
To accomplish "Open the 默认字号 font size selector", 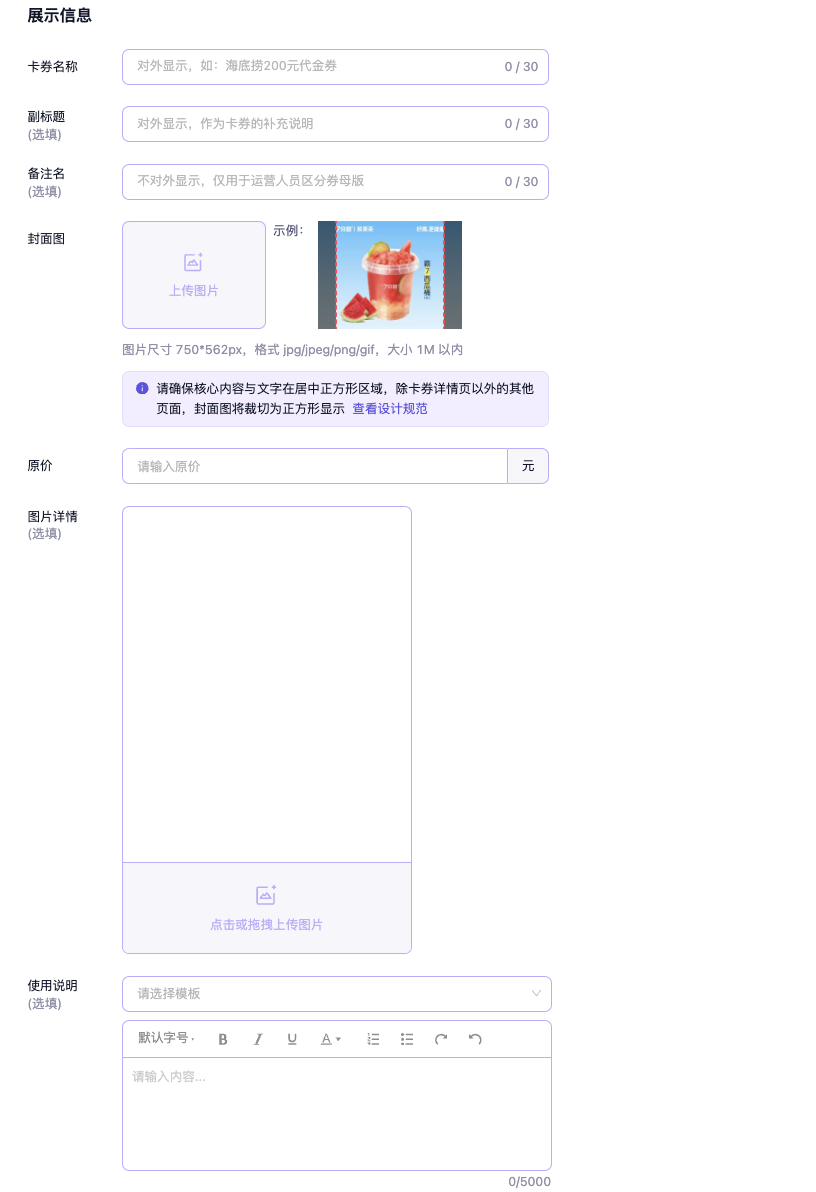I will point(166,1038).
